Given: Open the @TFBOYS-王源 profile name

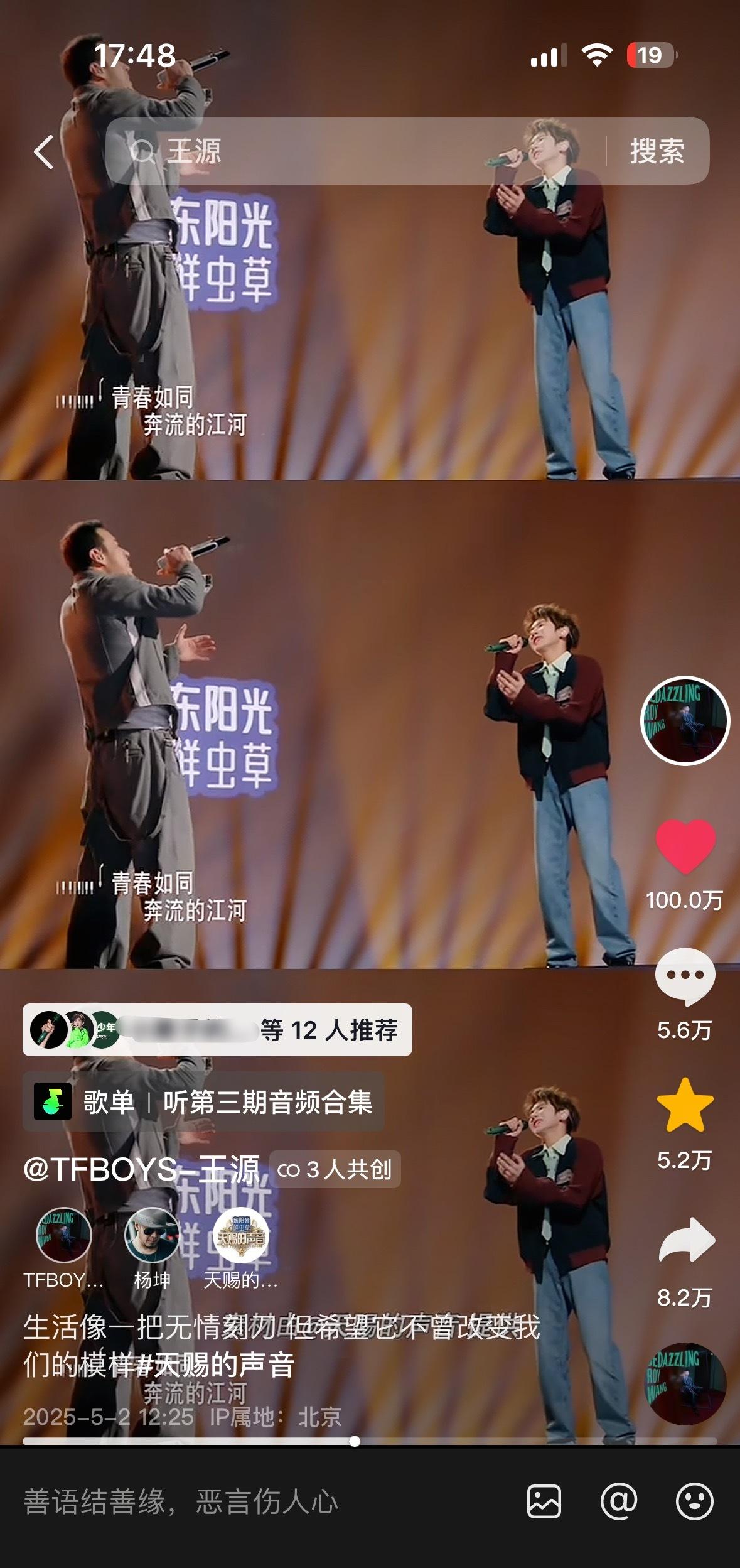Looking at the screenshot, I should click(x=142, y=1169).
